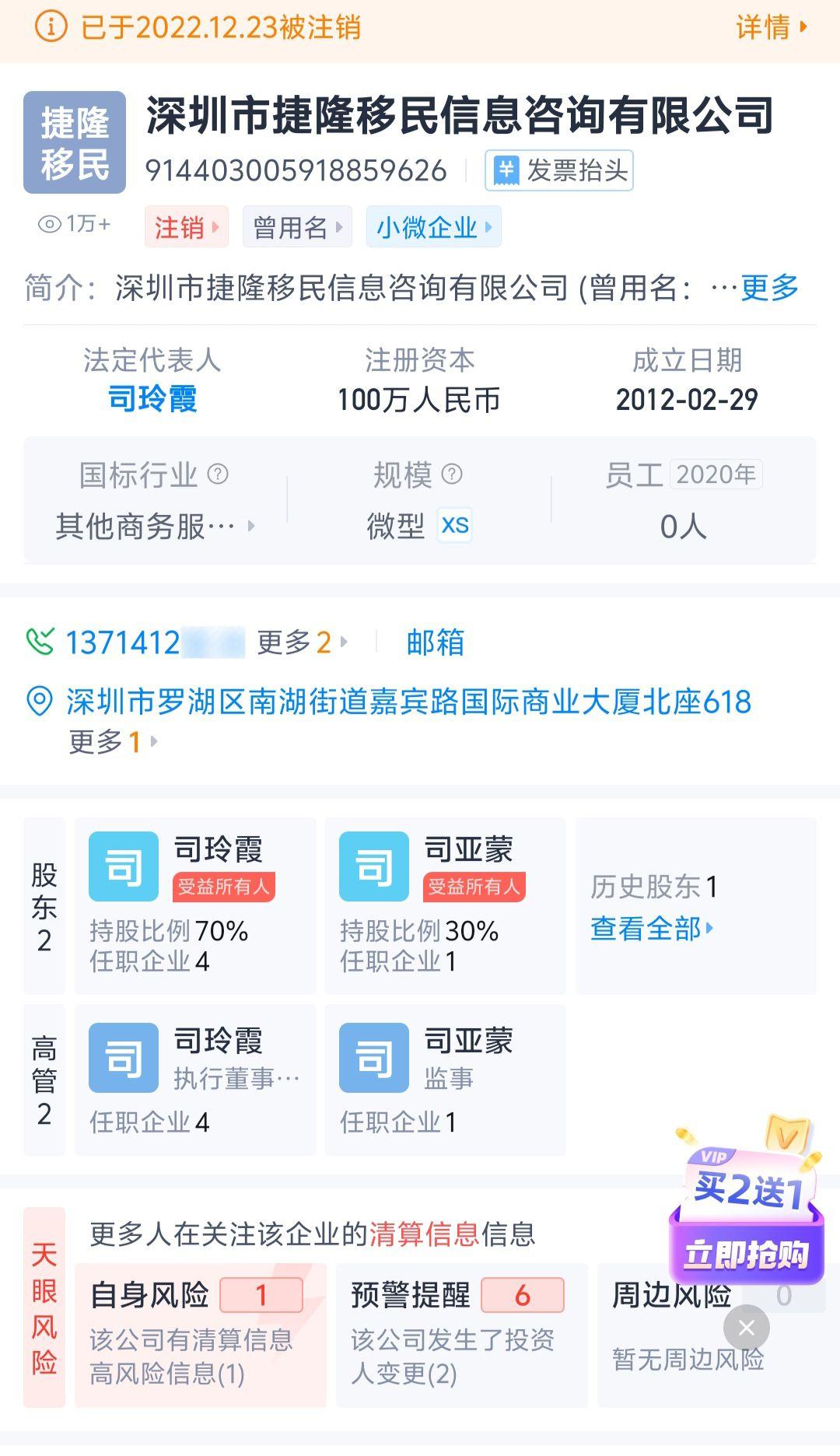840x1456 pixels.
Task: Open executive card 司亚蒙 监事
Action: click(446, 1080)
